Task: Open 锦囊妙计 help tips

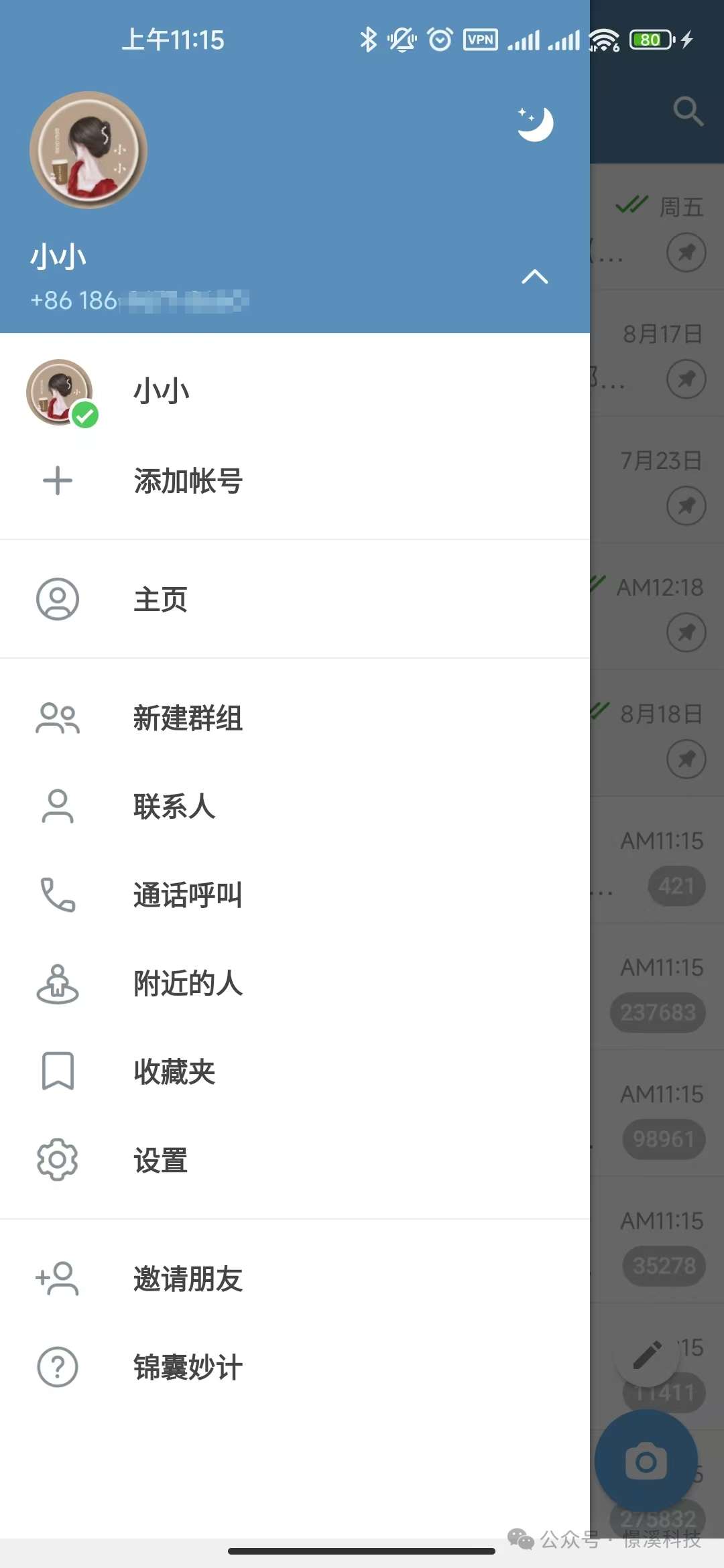Action: (x=188, y=1367)
